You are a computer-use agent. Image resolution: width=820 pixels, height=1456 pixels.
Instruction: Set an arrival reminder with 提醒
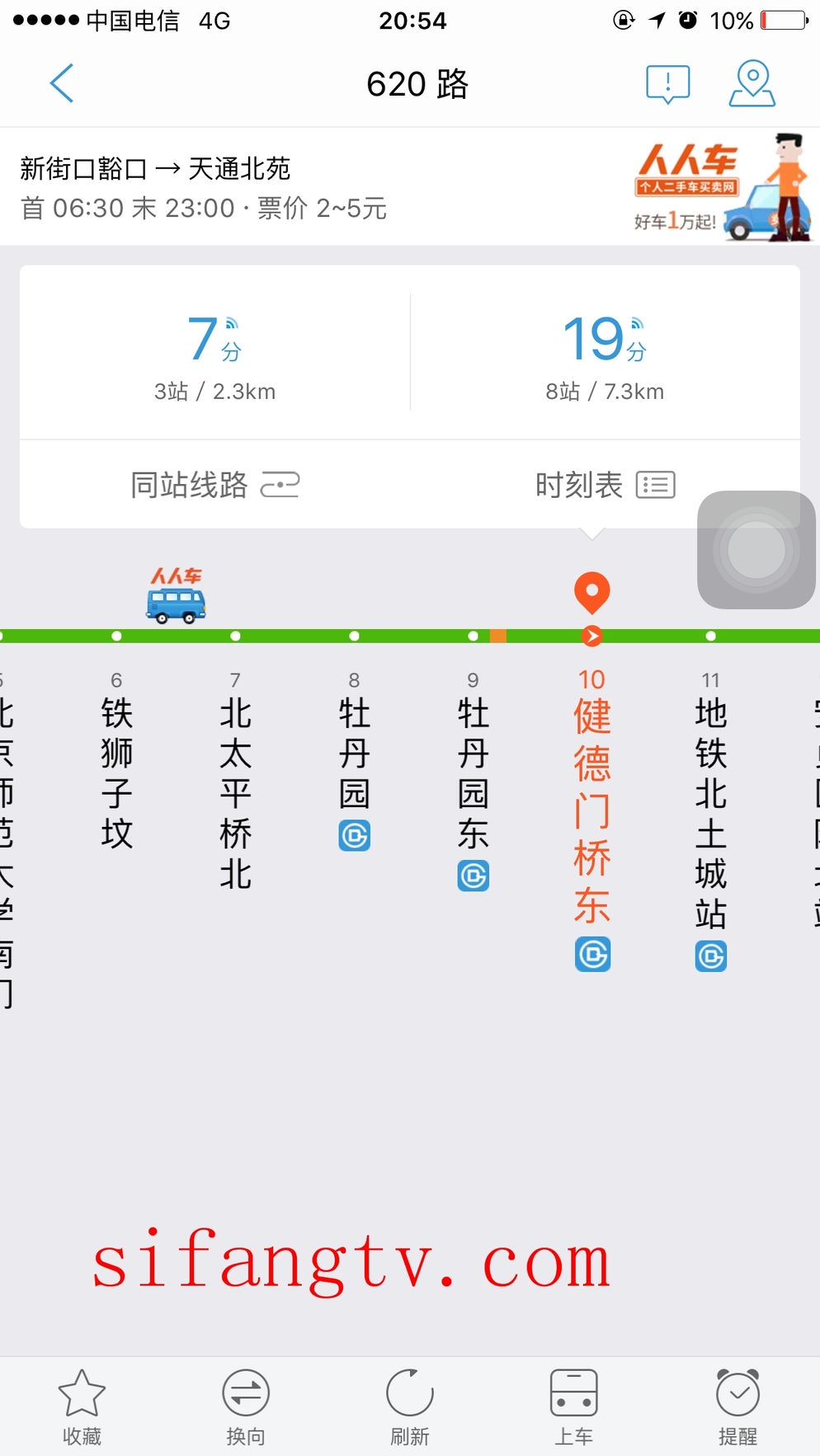tap(738, 1407)
